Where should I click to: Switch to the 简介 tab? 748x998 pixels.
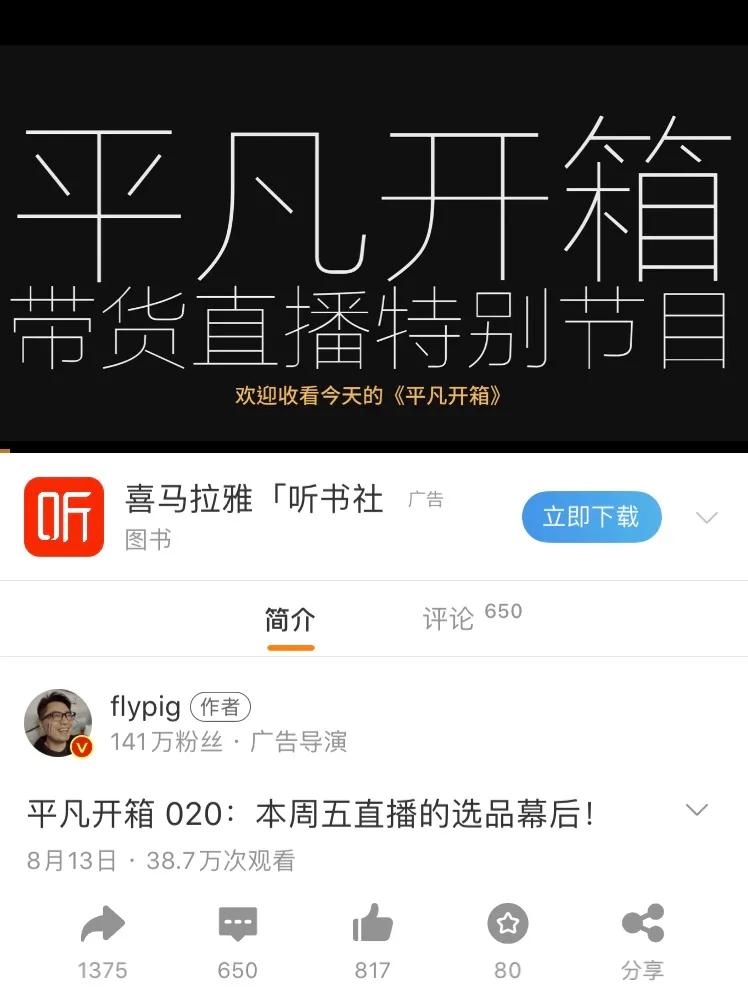point(290,620)
